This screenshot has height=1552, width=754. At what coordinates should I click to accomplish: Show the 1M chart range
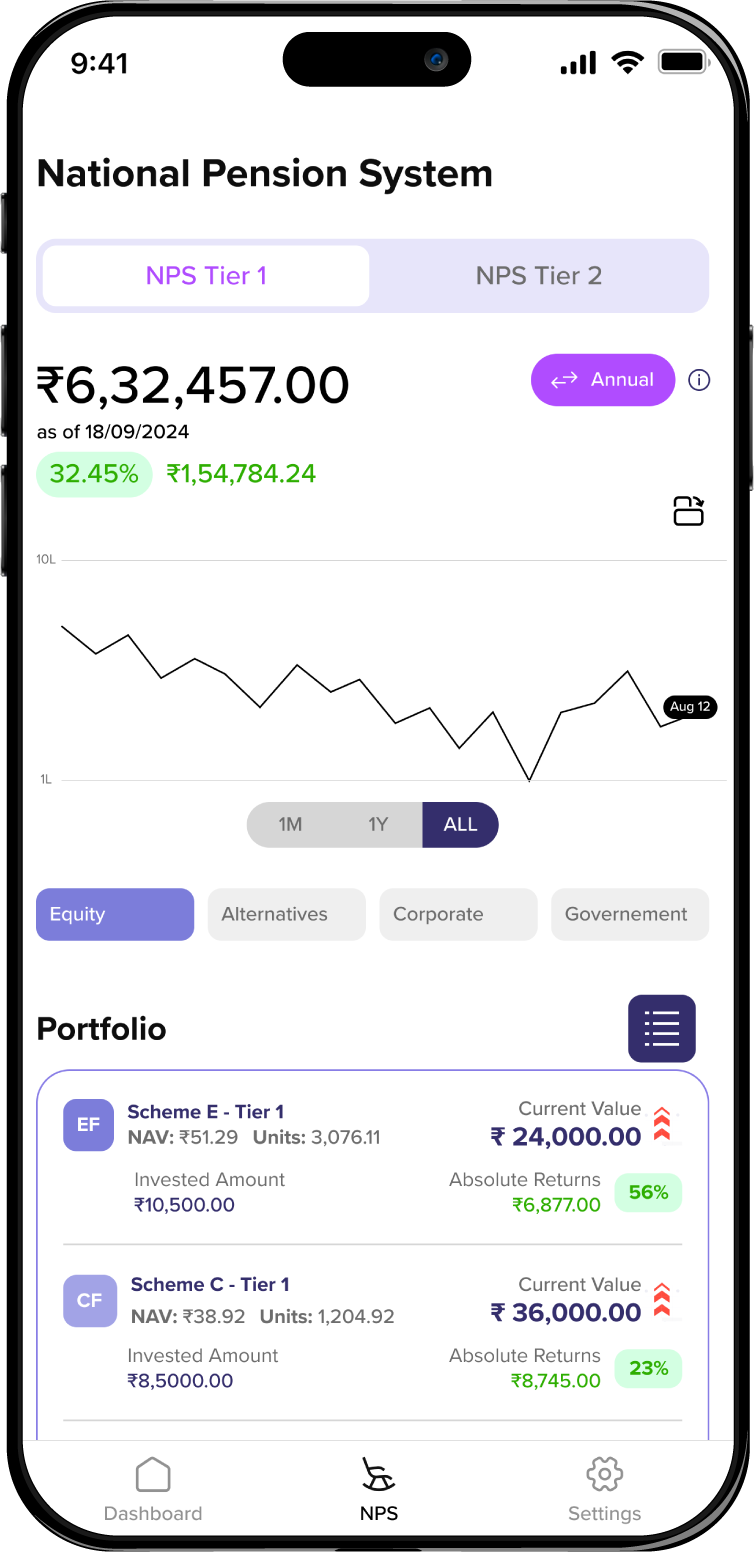click(x=290, y=825)
